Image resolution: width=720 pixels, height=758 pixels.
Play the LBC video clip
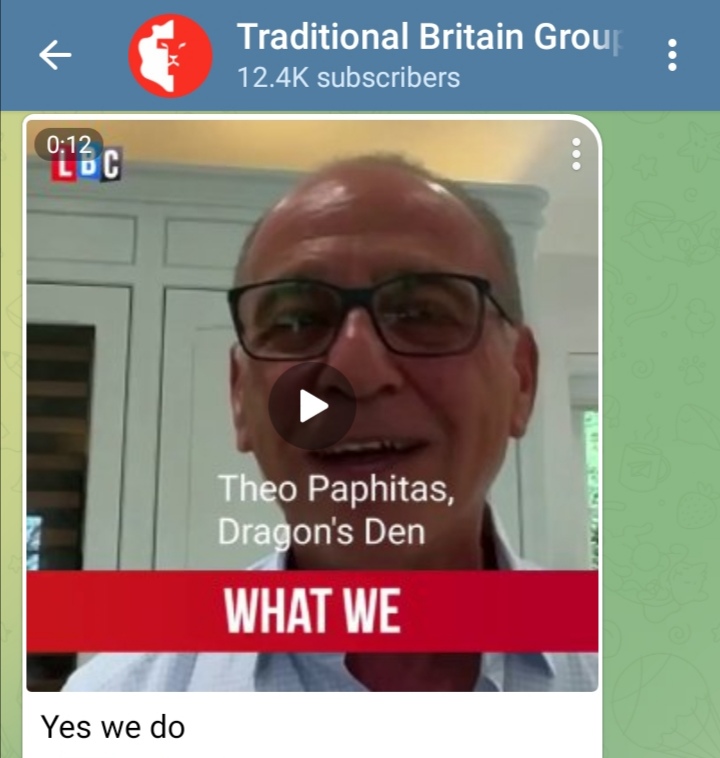click(312, 406)
